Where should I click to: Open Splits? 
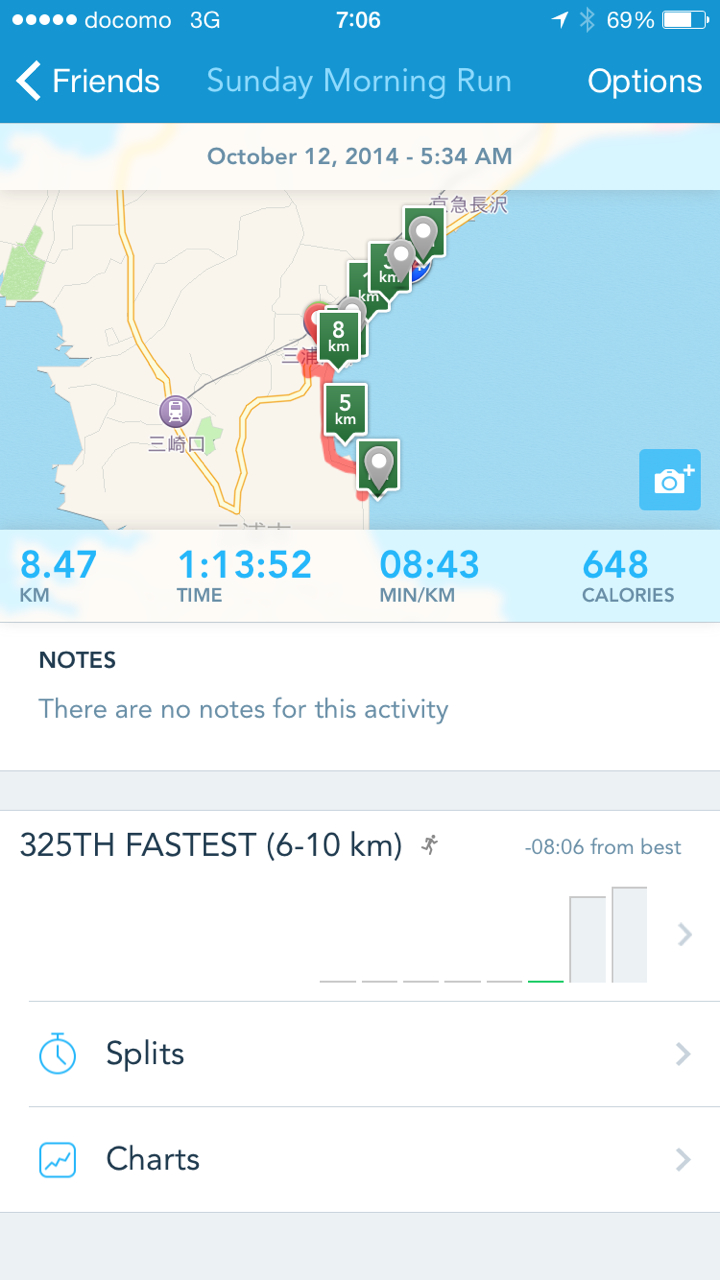360,1054
